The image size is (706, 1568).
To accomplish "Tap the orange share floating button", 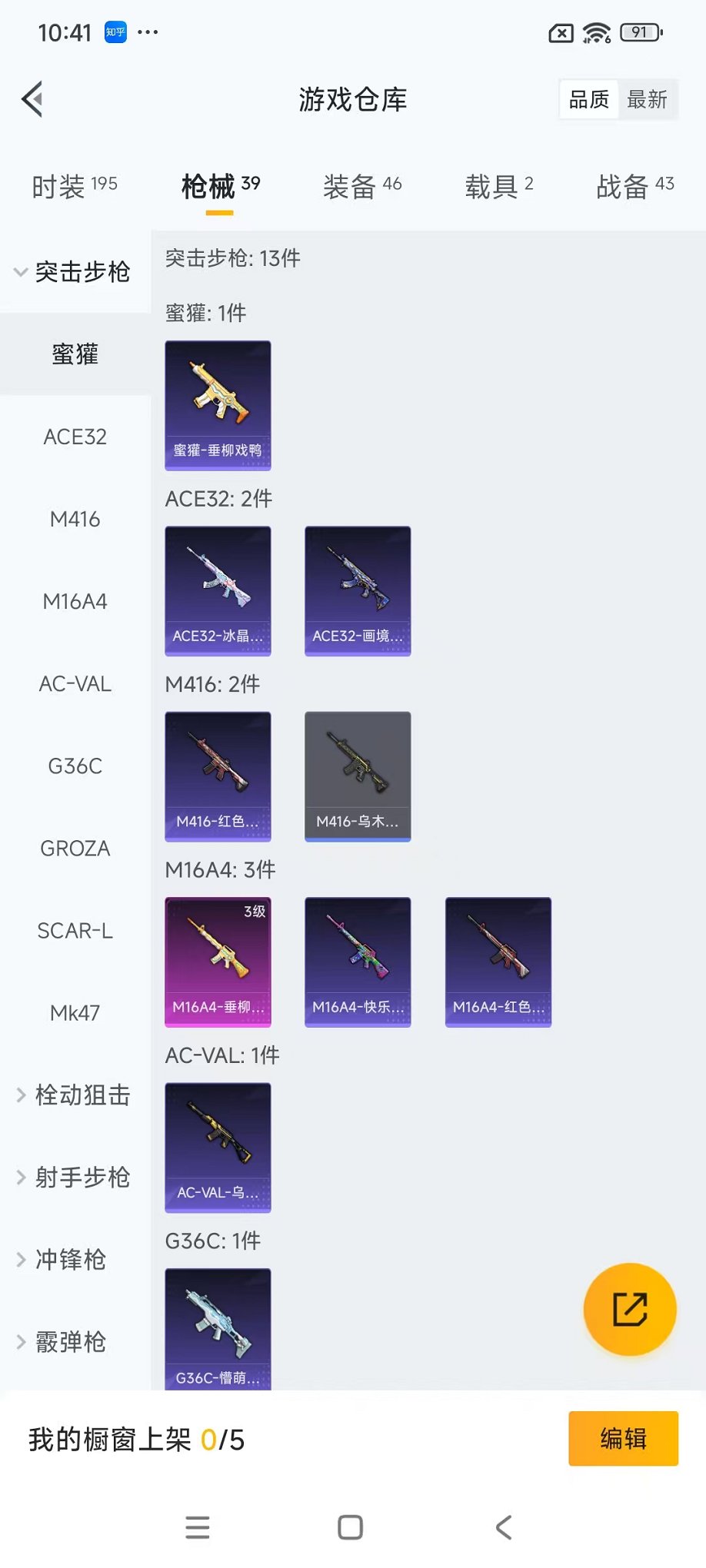I will tap(630, 1309).
